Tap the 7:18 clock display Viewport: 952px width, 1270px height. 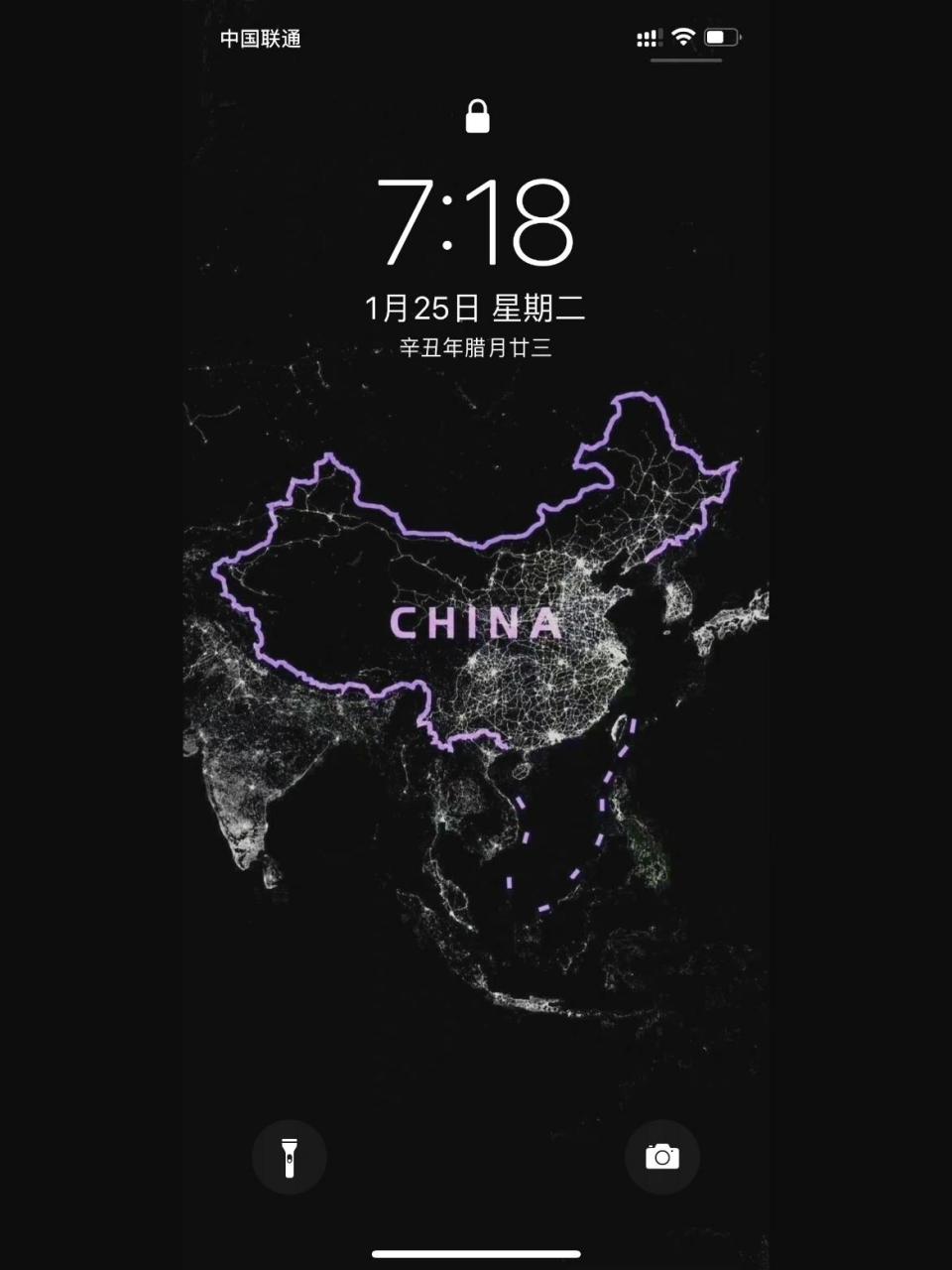475,220
